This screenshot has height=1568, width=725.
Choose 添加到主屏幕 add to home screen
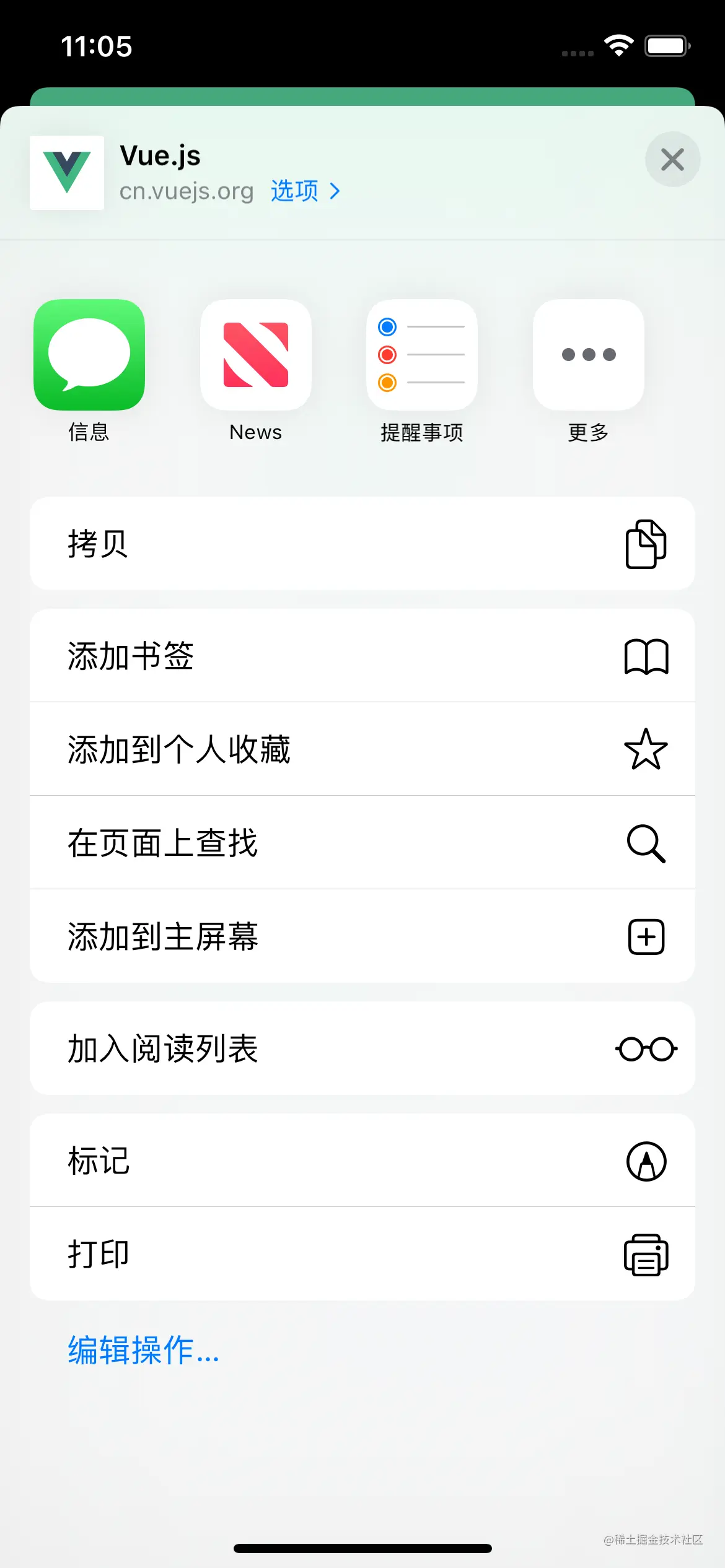[362, 936]
